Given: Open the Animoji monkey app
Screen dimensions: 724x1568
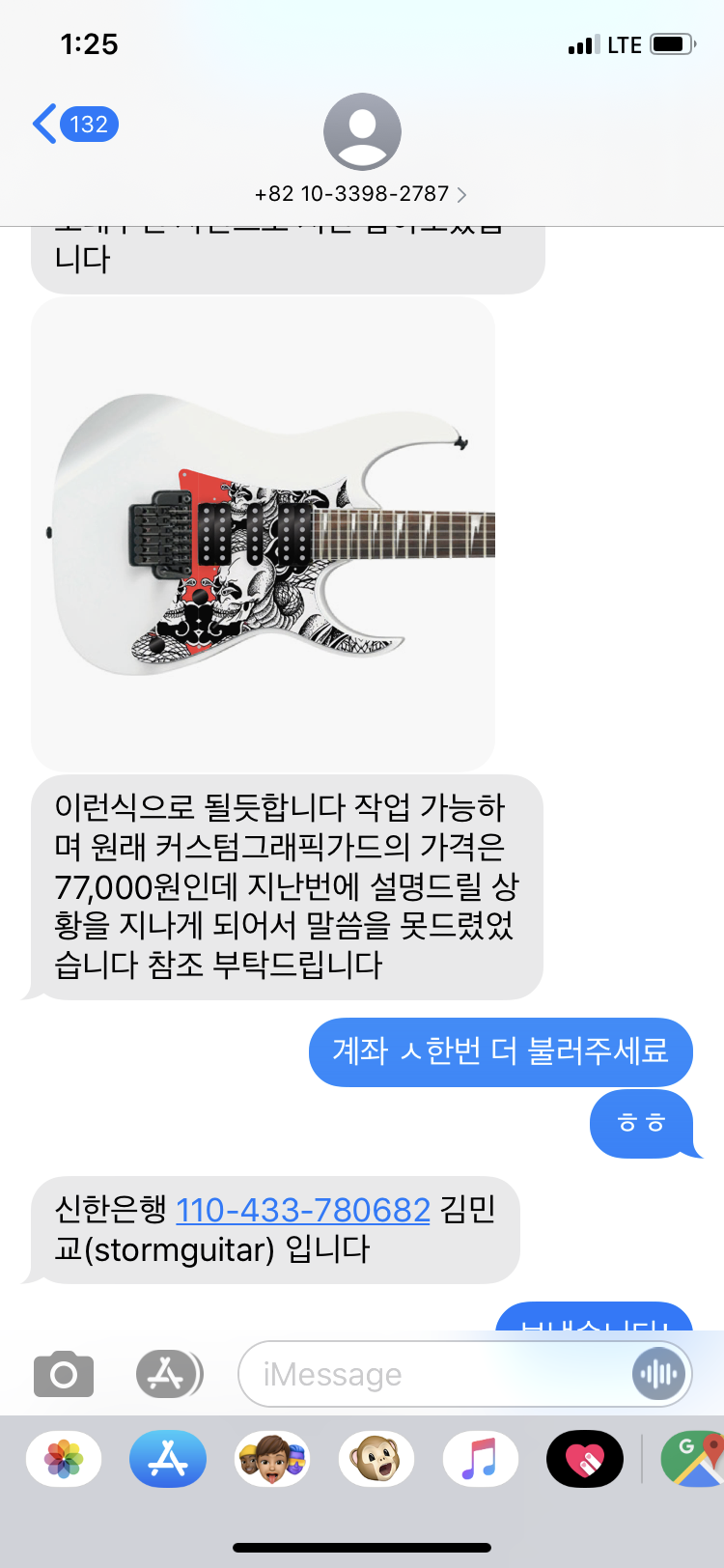Looking at the screenshot, I should coord(376,1458).
